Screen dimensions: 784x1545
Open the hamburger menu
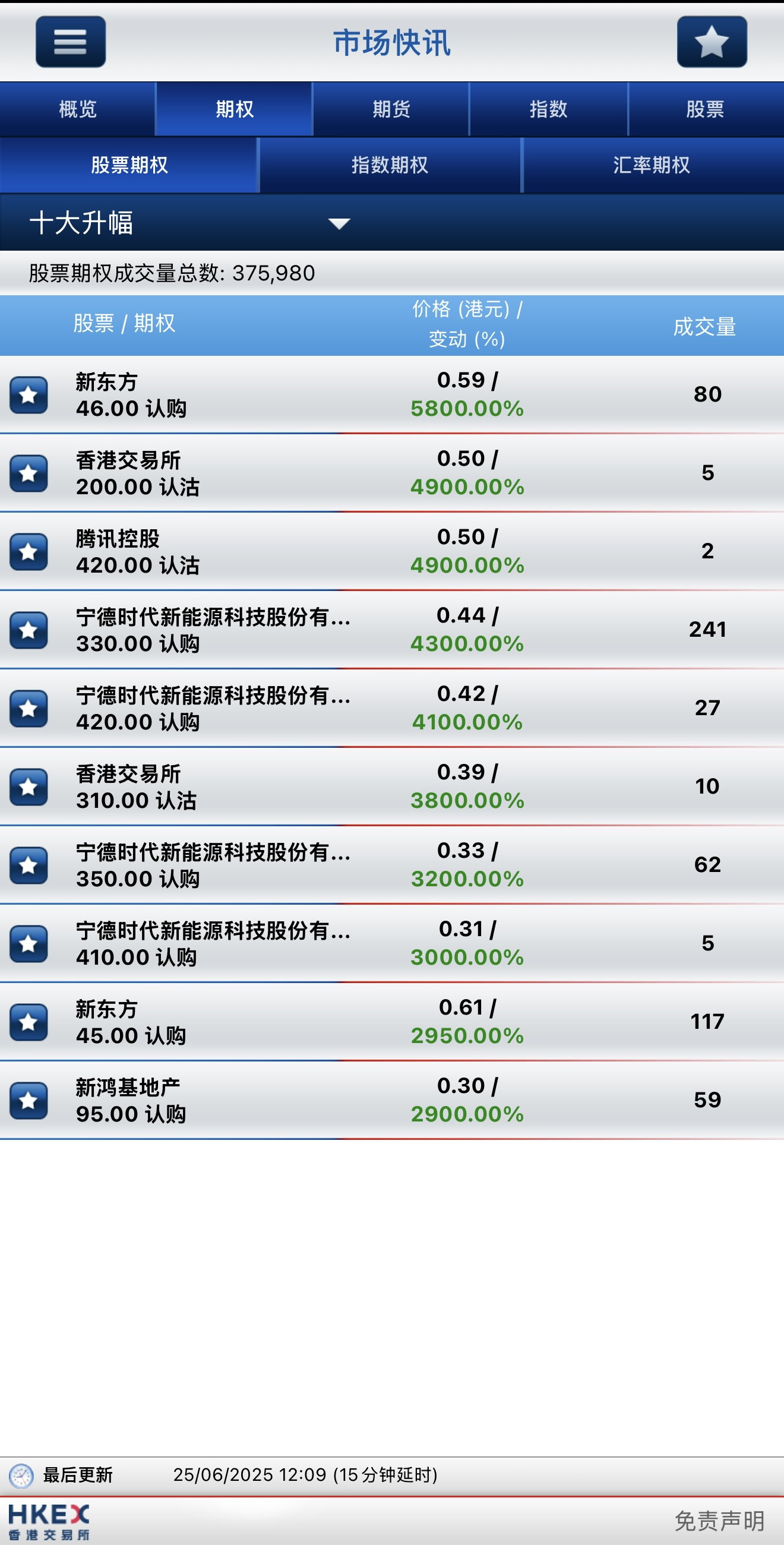click(x=70, y=42)
